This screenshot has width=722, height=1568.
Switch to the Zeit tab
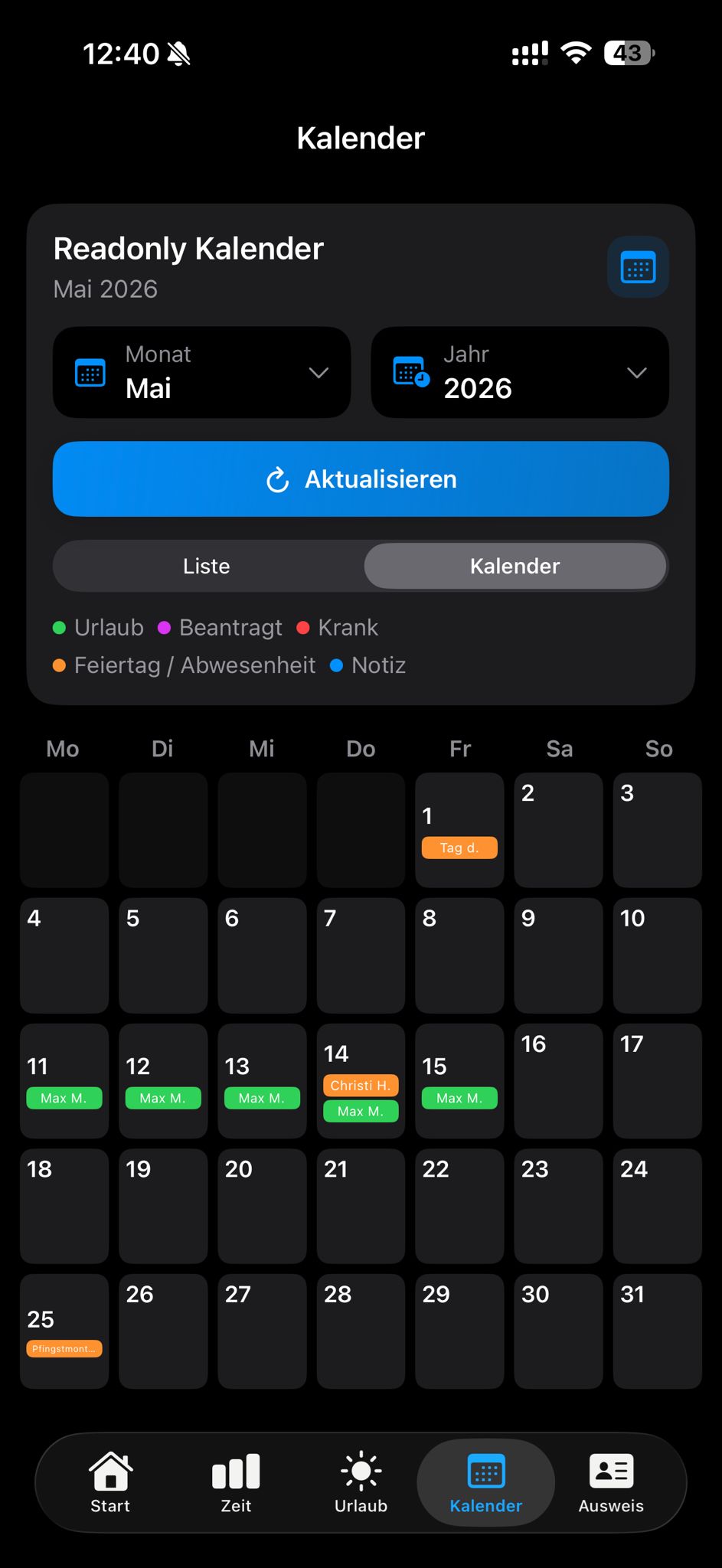(x=236, y=1483)
